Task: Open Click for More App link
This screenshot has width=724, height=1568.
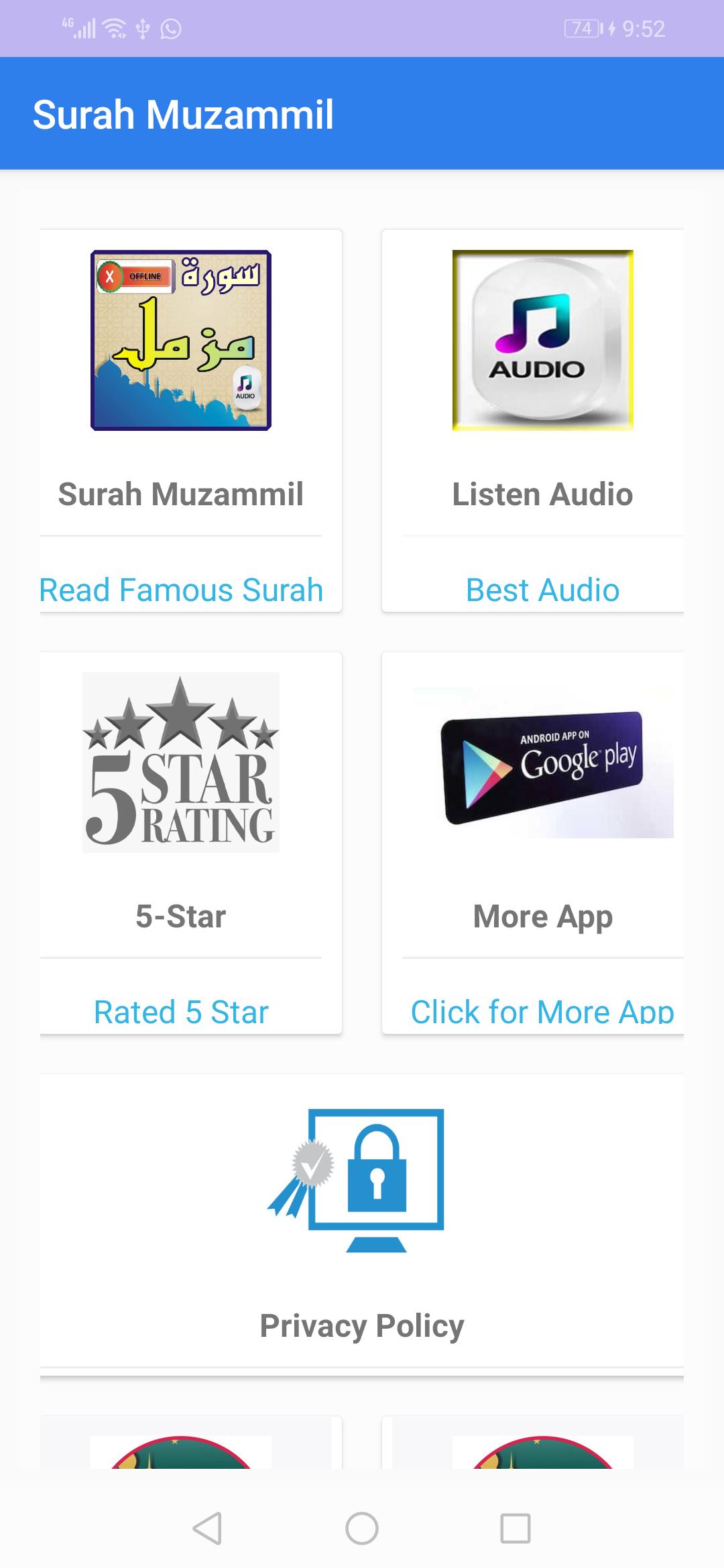Action: pyautogui.click(x=543, y=1012)
